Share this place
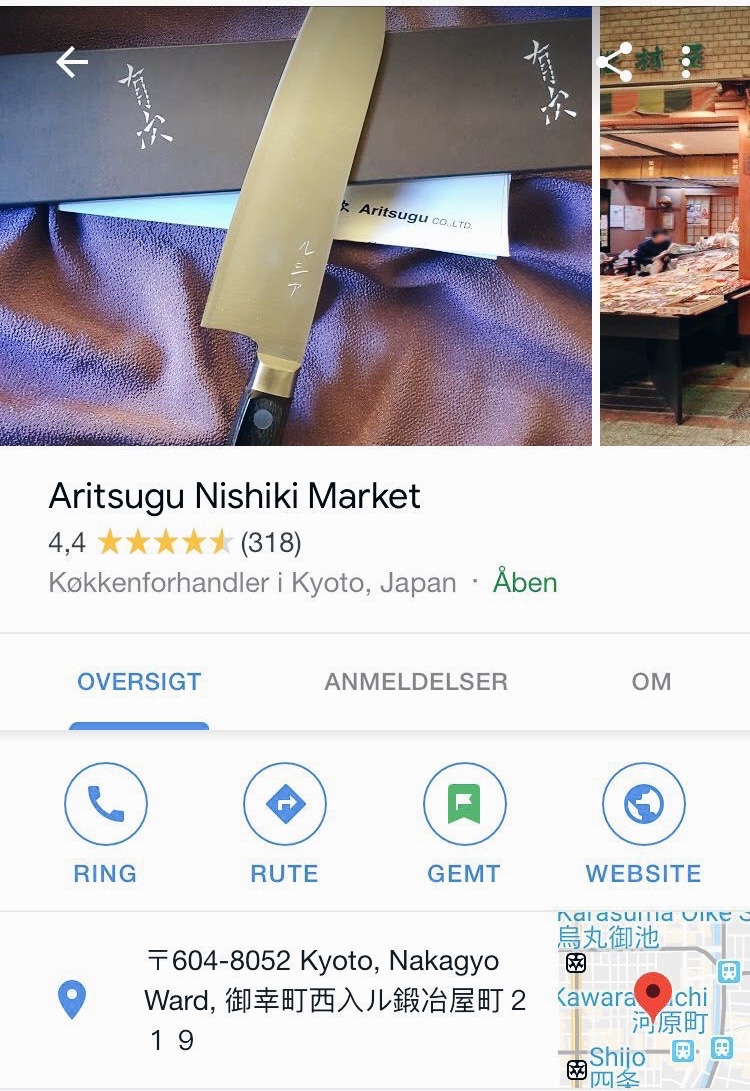Viewport: 750px width, 1091px height. (x=615, y=62)
